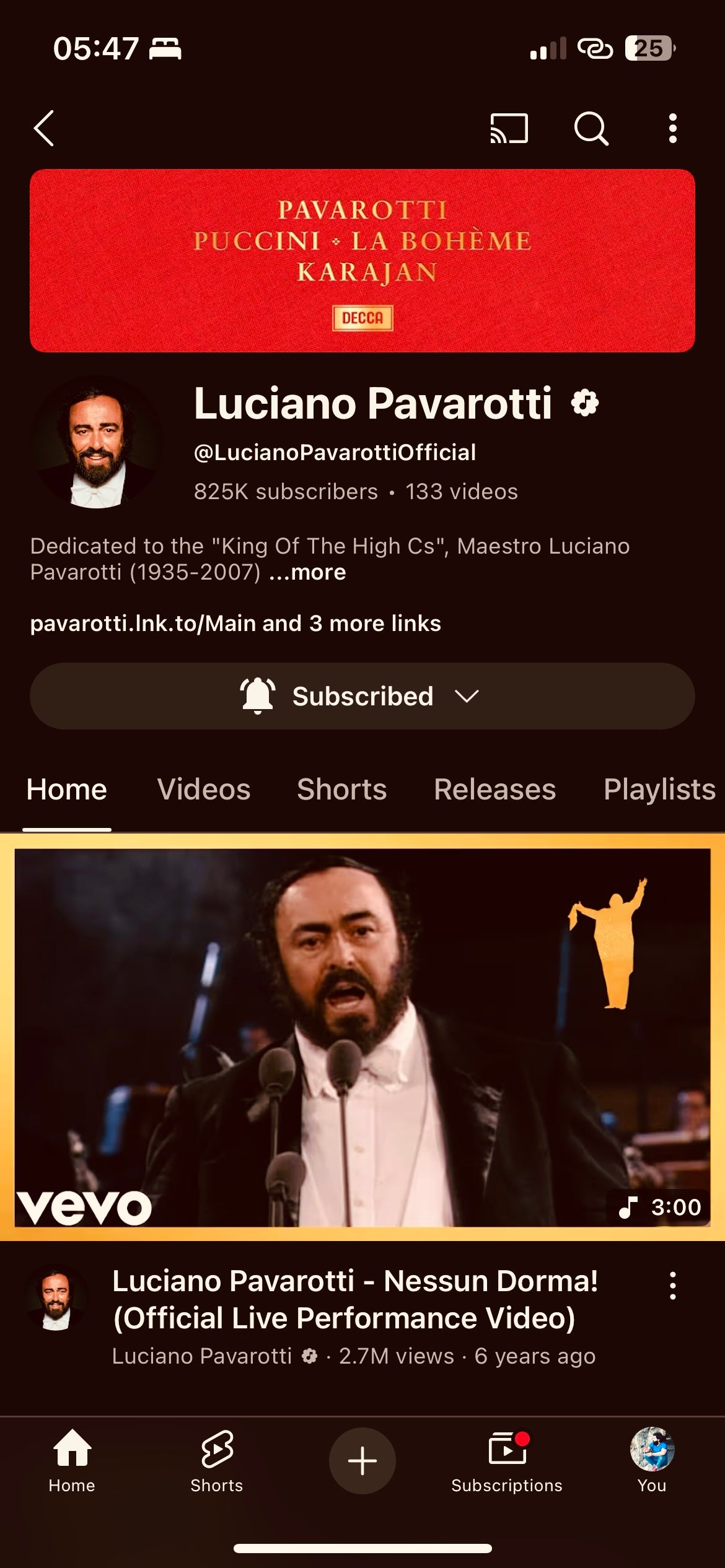Expand the channel description with ...more

pos(307,572)
